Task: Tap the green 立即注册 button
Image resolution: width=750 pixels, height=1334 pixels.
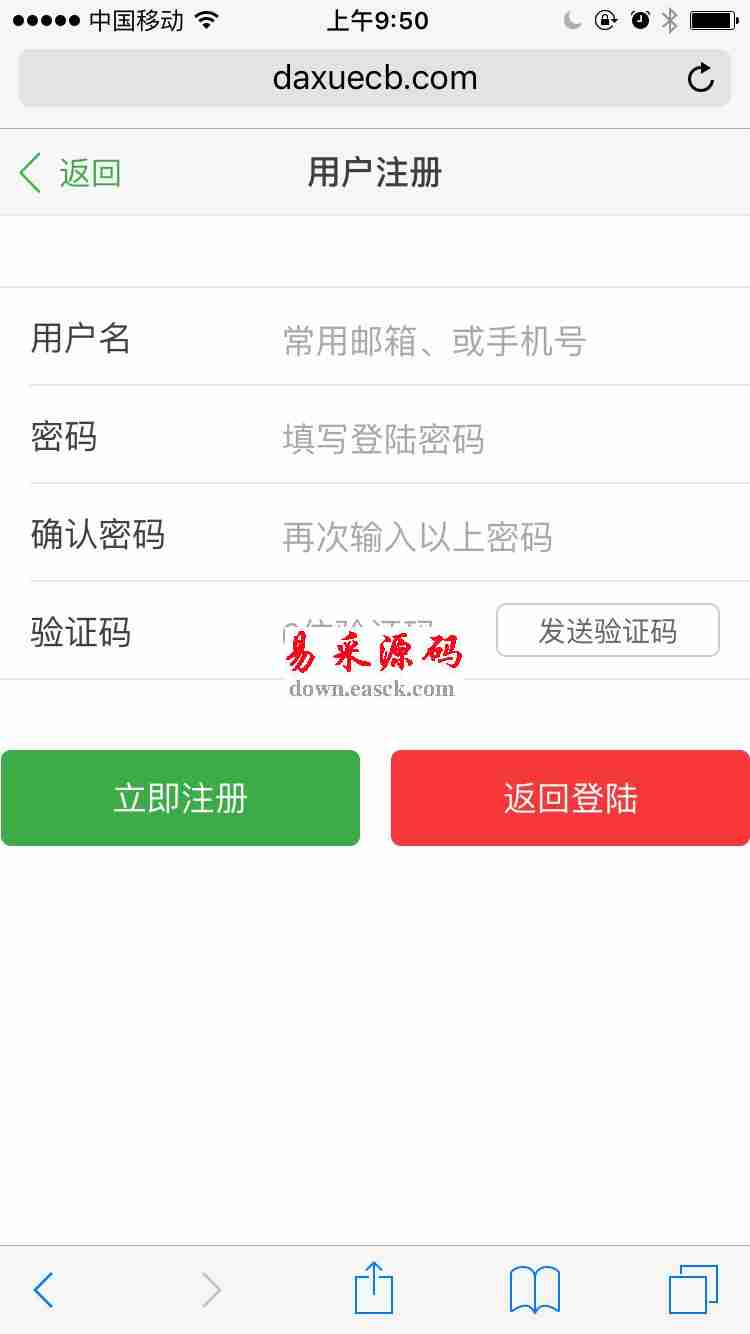Action: coord(180,798)
